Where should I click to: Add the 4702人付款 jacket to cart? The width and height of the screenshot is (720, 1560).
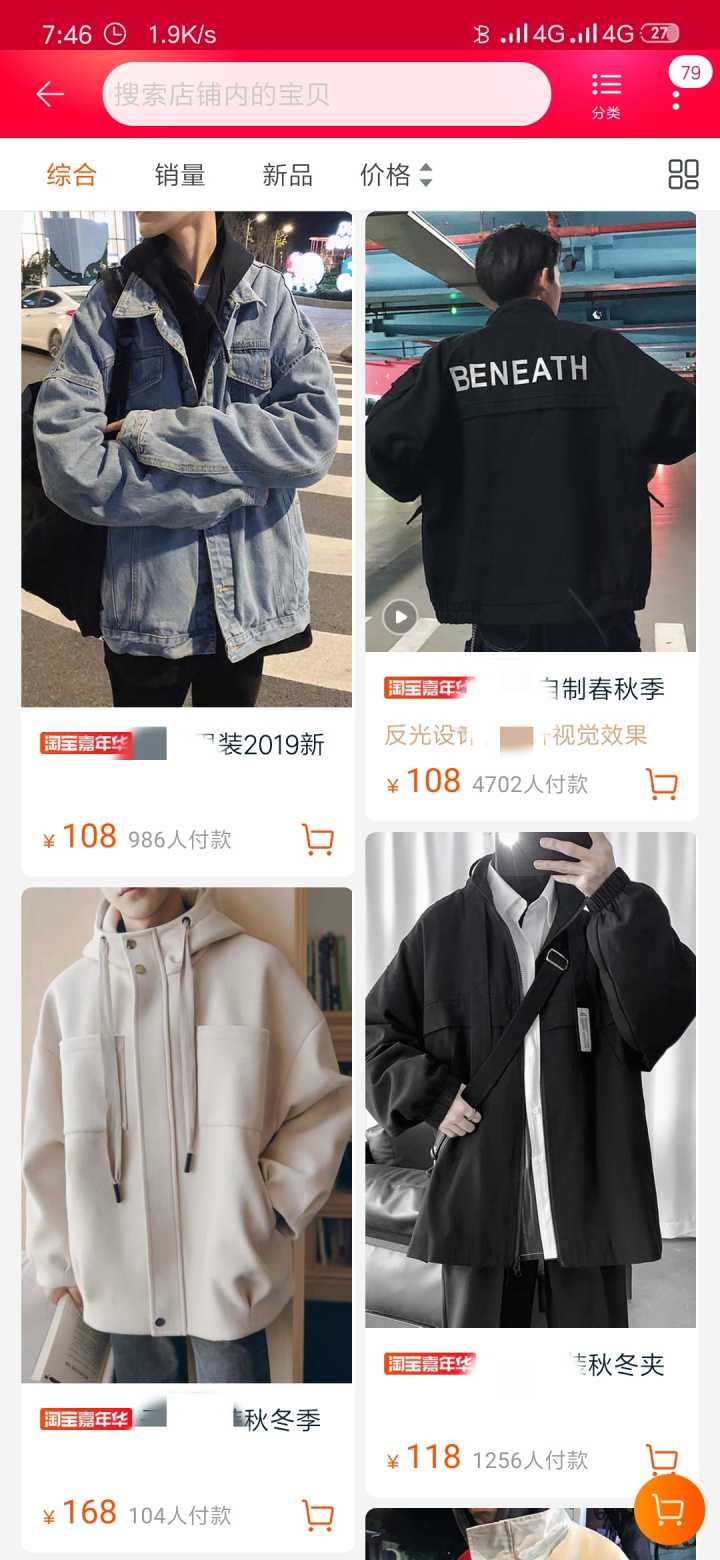(661, 784)
